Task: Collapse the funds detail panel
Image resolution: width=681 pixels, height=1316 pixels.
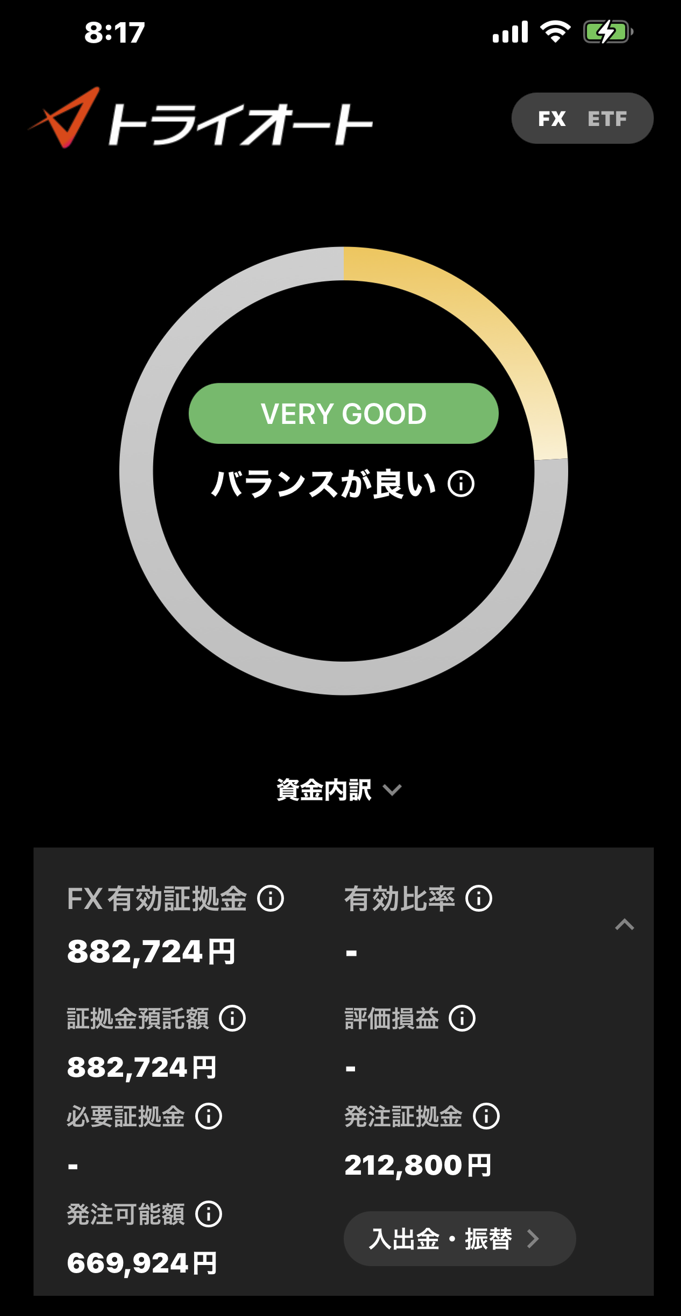Action: [x=624, y=925]
